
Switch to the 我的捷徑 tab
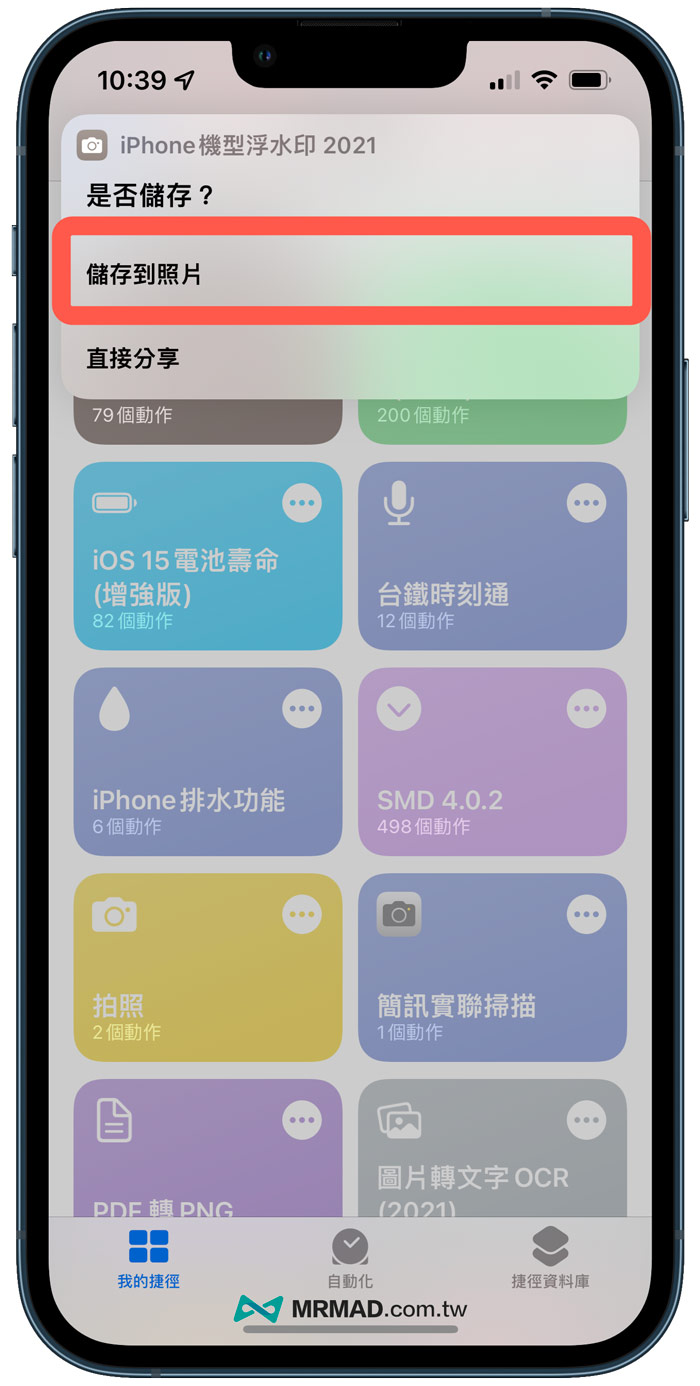coord(148,1258)
